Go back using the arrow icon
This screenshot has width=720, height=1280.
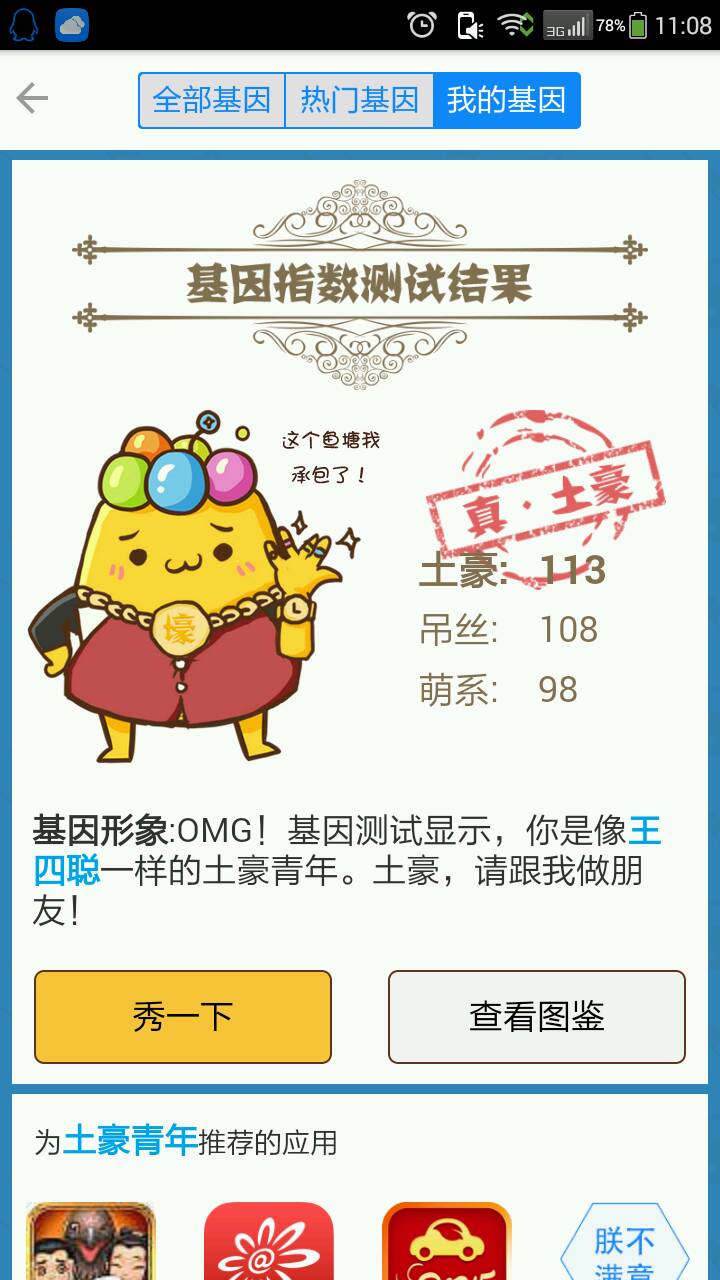pyautogui.click(x=32, y=98)
